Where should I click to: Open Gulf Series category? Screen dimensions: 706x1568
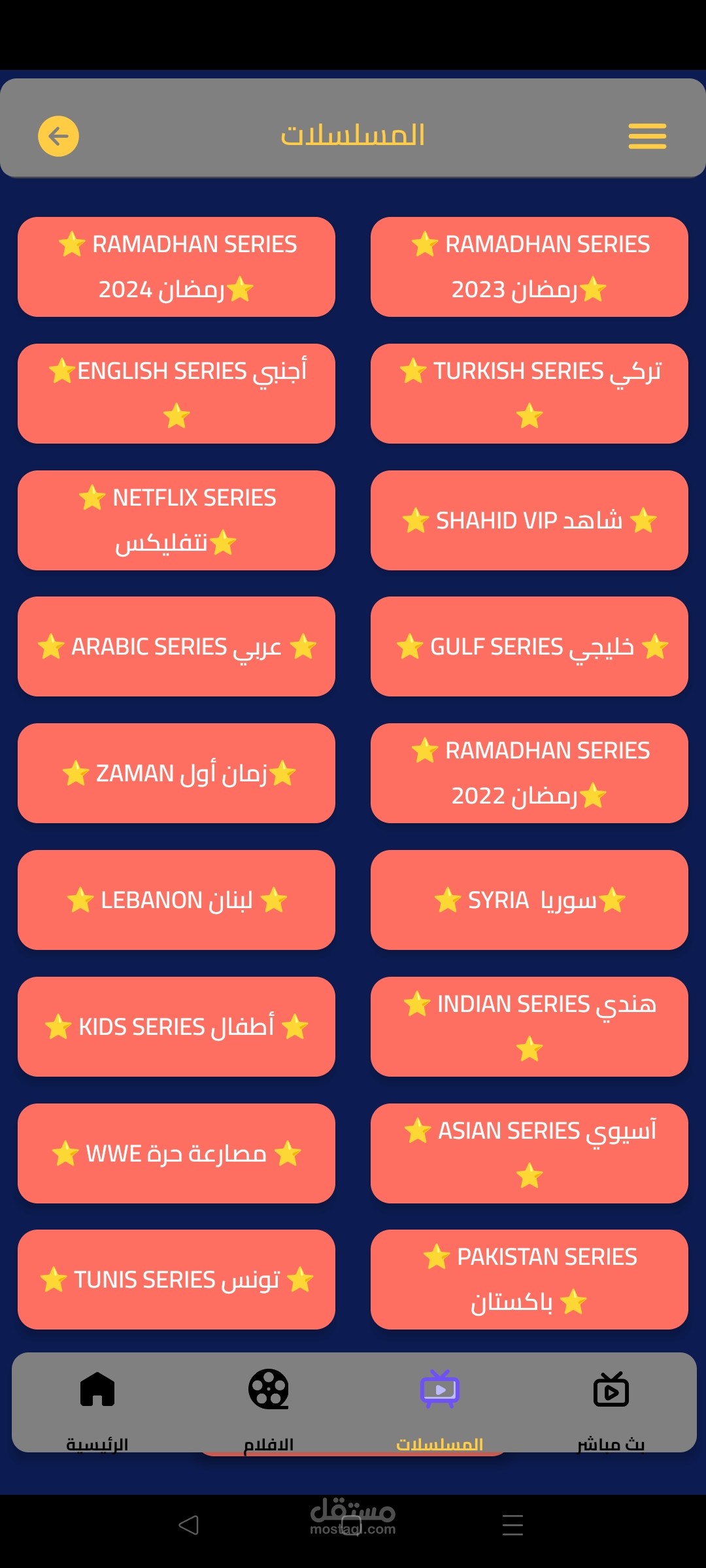pyautogui.click(x=529, y=646)
